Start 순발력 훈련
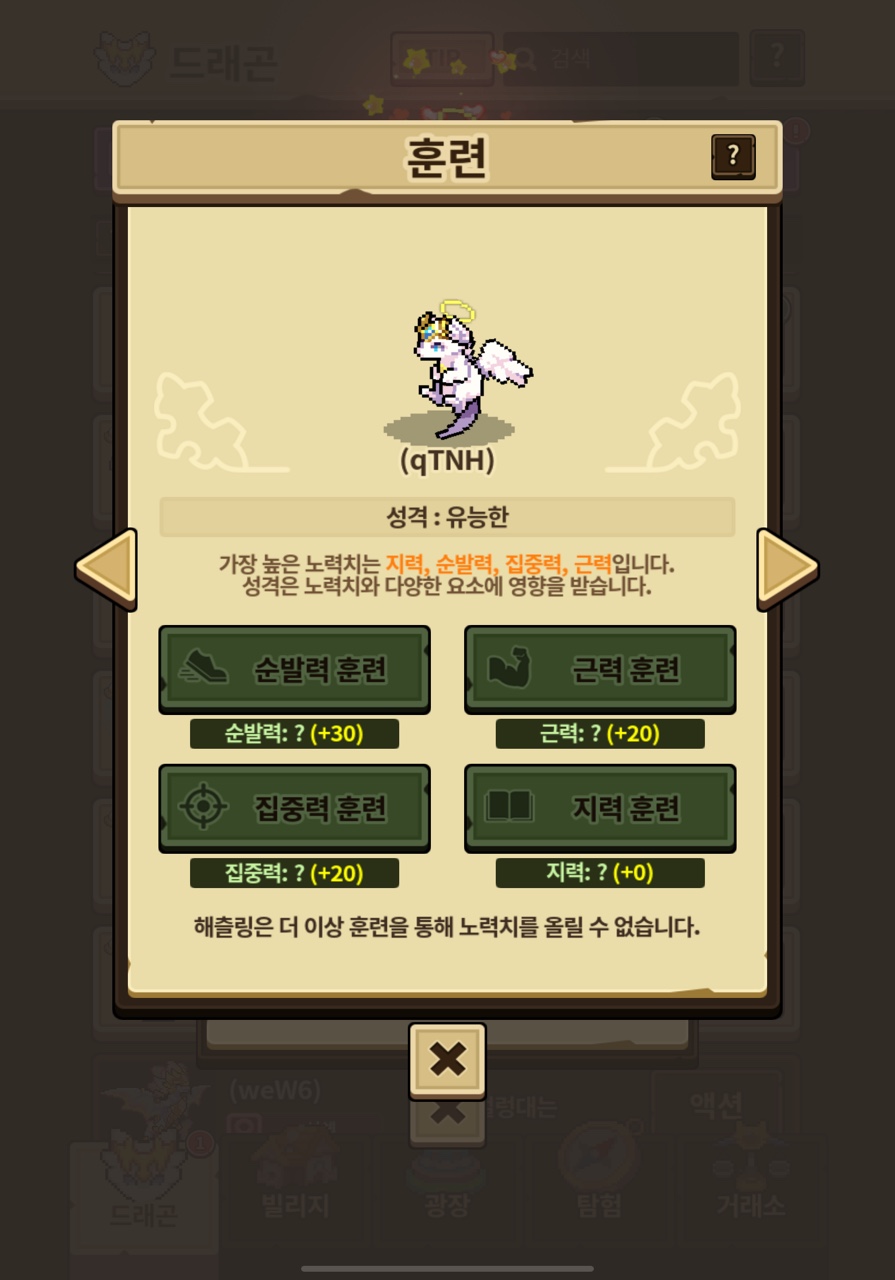The image size is (895, 1280). pos(295,669)
